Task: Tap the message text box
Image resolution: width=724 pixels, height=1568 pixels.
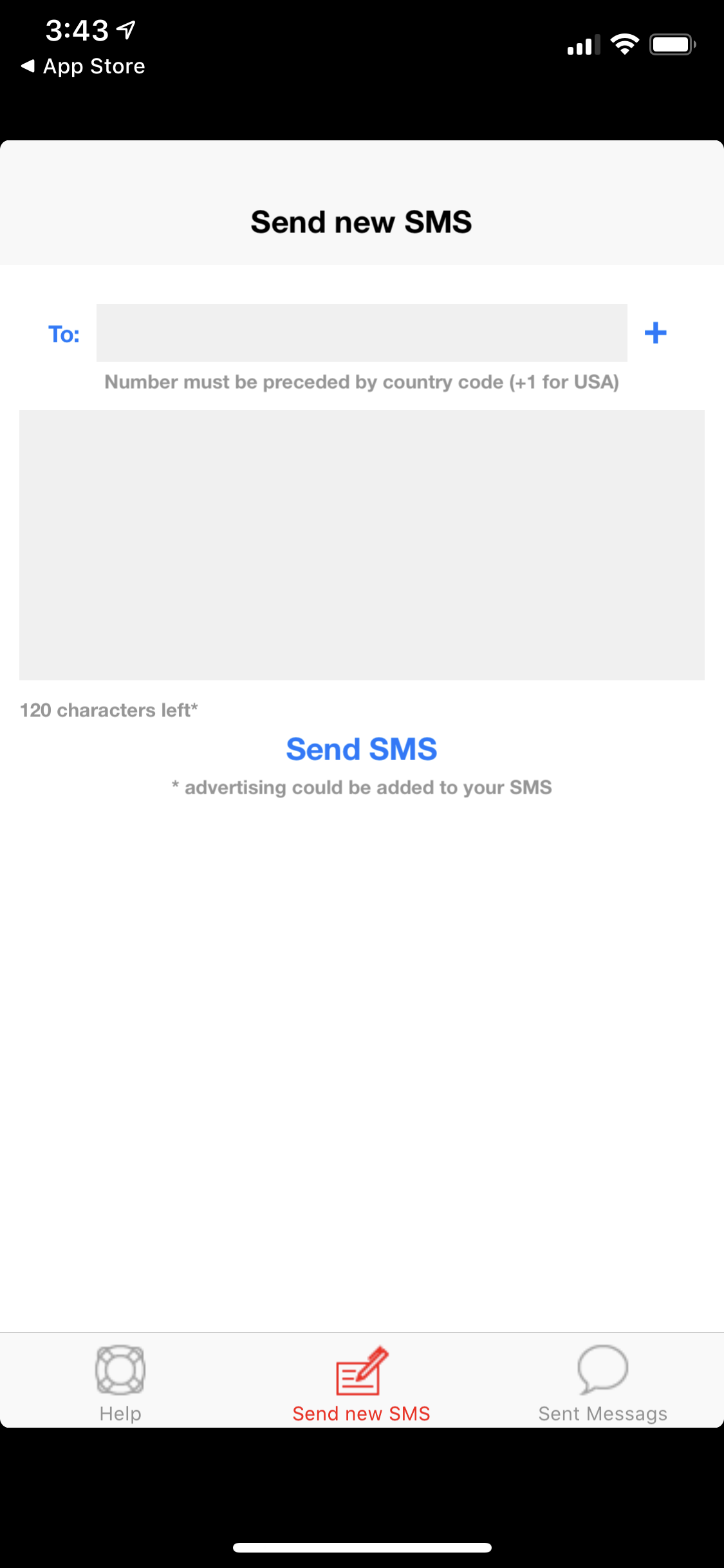Action: 362,545
